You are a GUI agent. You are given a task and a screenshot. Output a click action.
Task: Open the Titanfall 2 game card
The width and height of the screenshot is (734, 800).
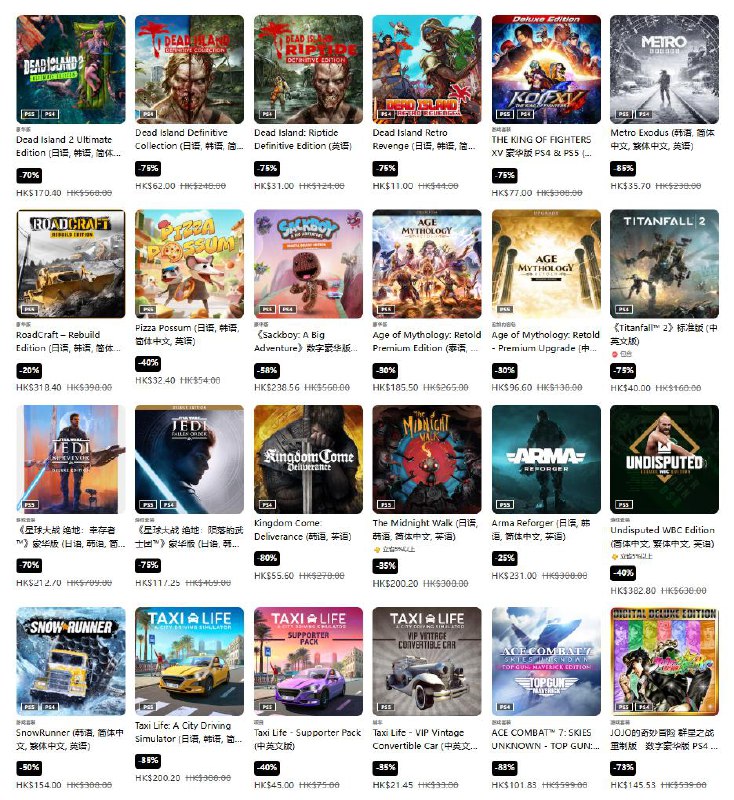[x=664, y=264]
